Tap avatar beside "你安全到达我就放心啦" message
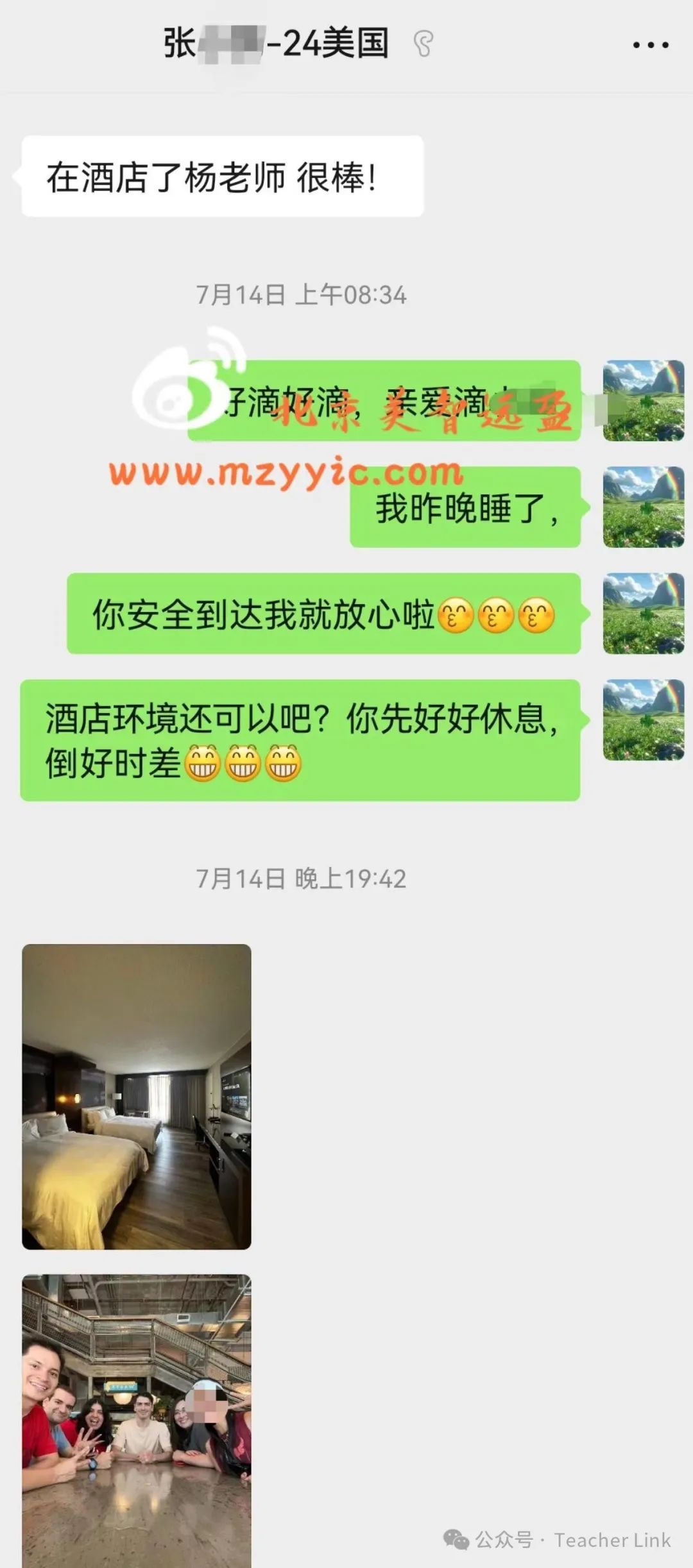Viewport: 693px width, 1568px height. 644,613
